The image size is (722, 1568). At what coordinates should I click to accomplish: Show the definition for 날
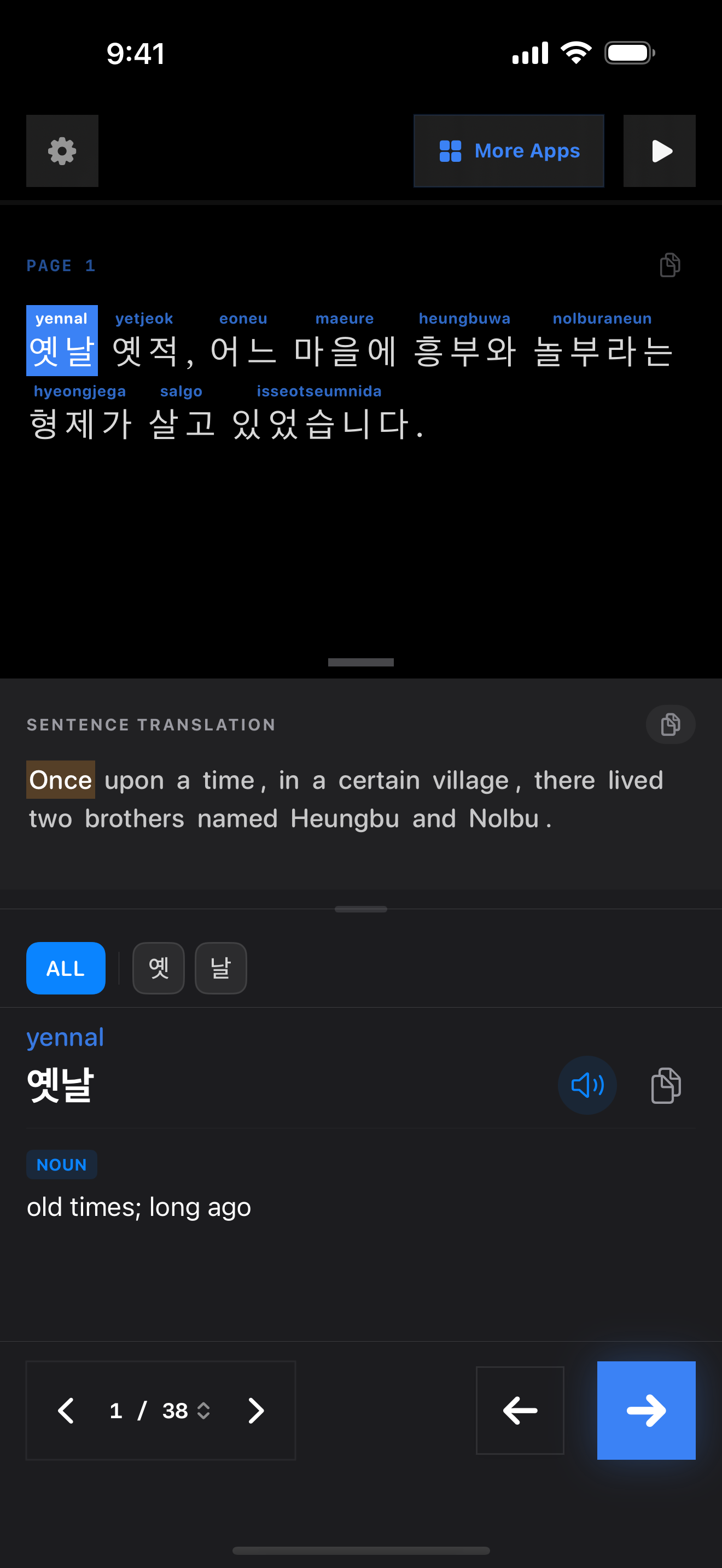pyautogui.click(x=220, y=968)
